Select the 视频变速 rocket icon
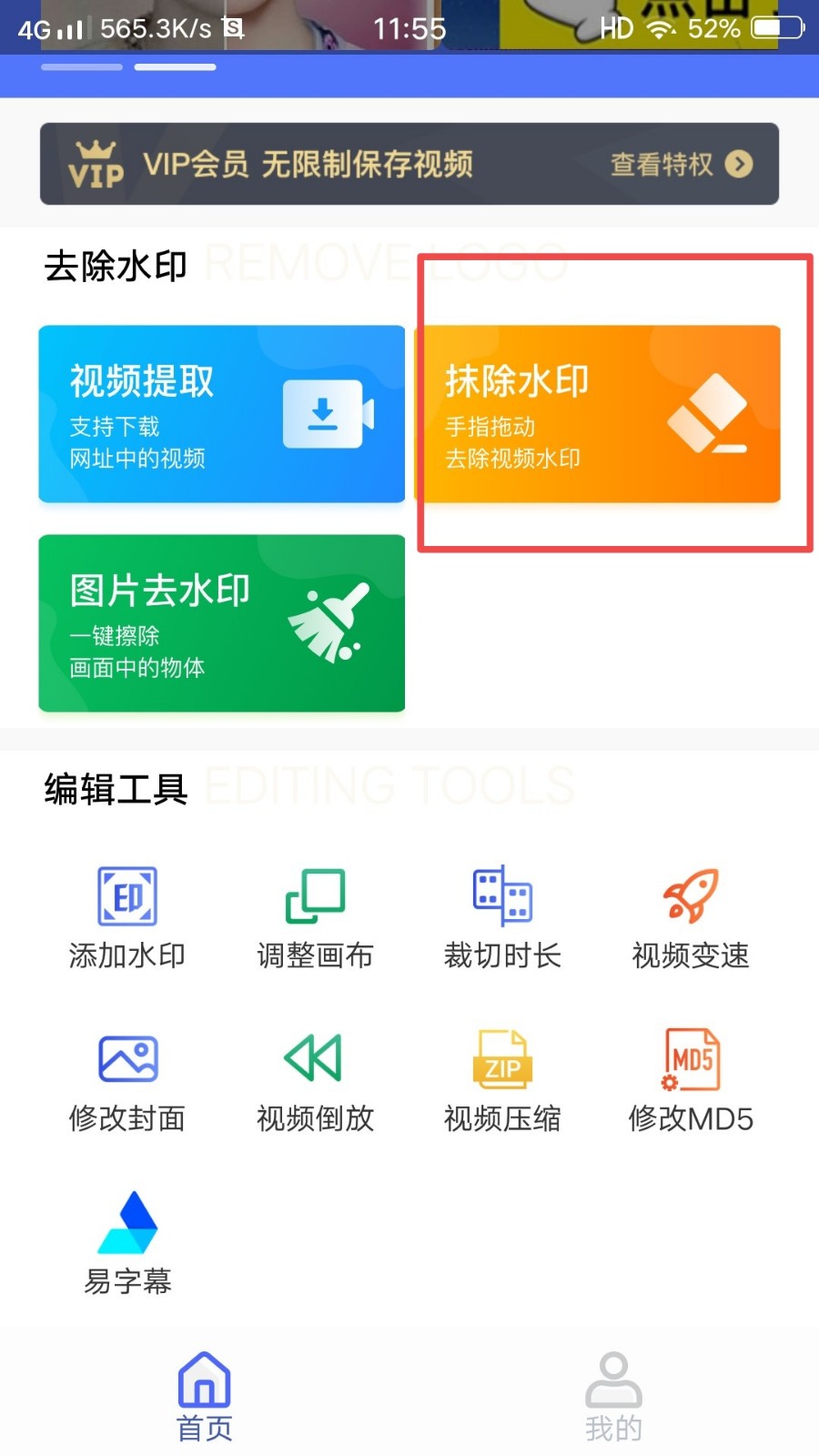This screenshot has width=819, height=1456. 692,895
